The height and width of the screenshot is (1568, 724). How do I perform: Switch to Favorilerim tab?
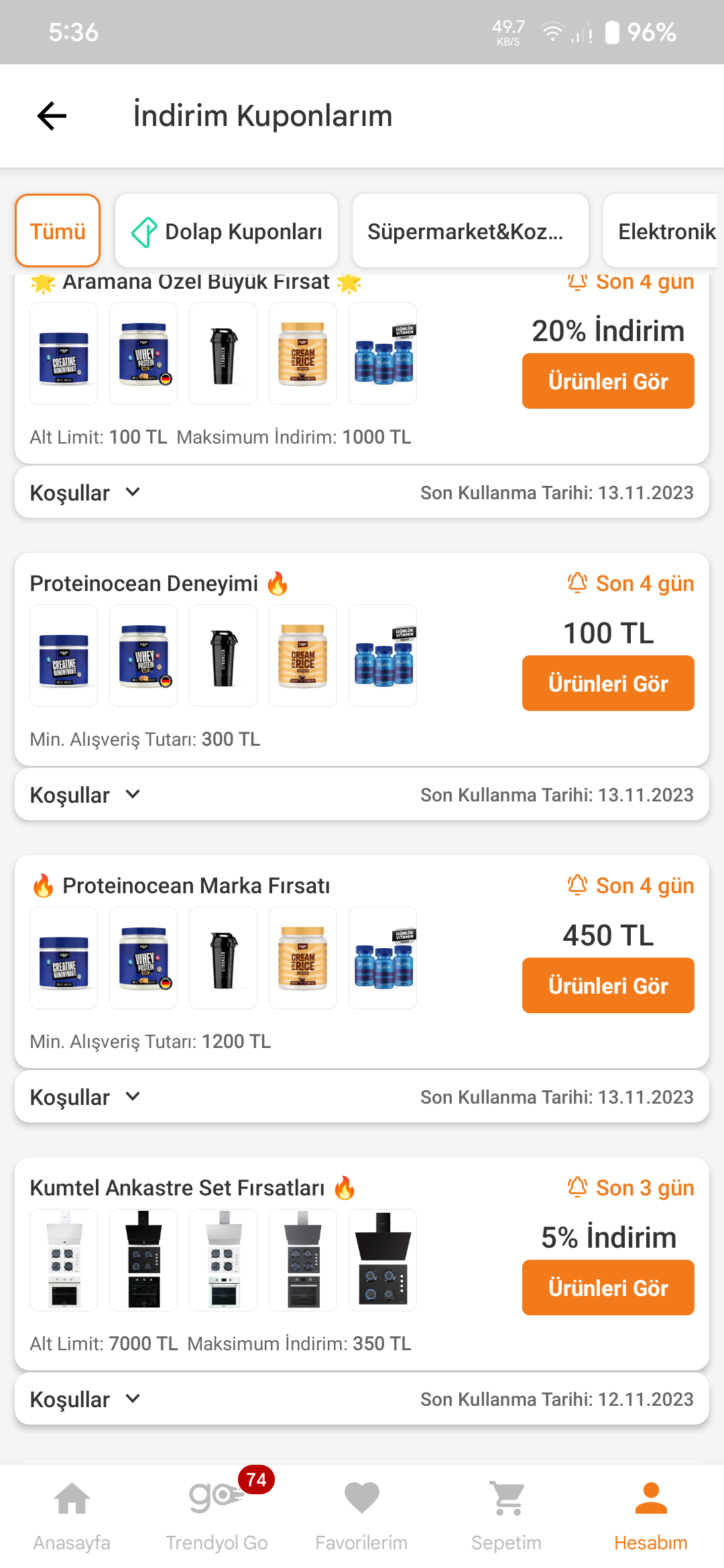[x=361, y=1514]
